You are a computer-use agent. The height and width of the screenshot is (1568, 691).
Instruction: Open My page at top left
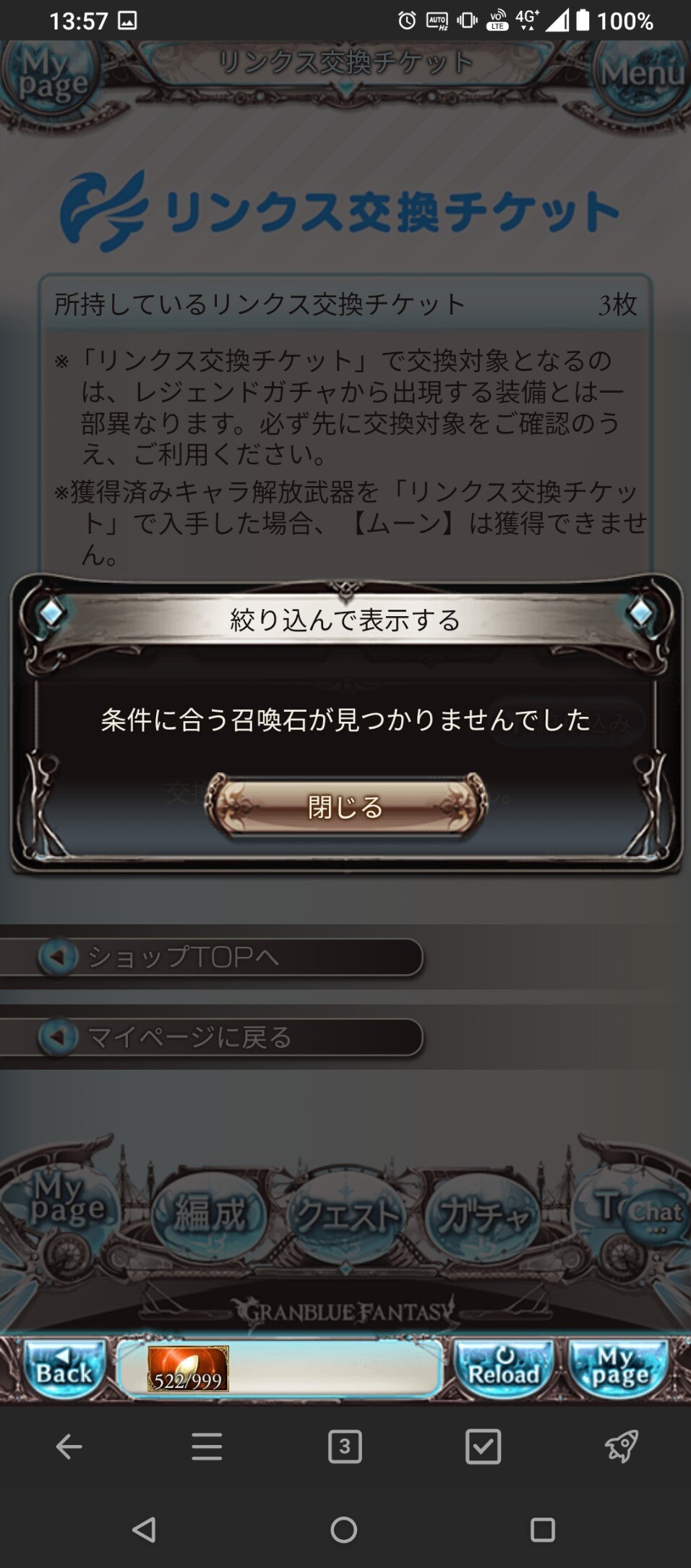point(52,74)
